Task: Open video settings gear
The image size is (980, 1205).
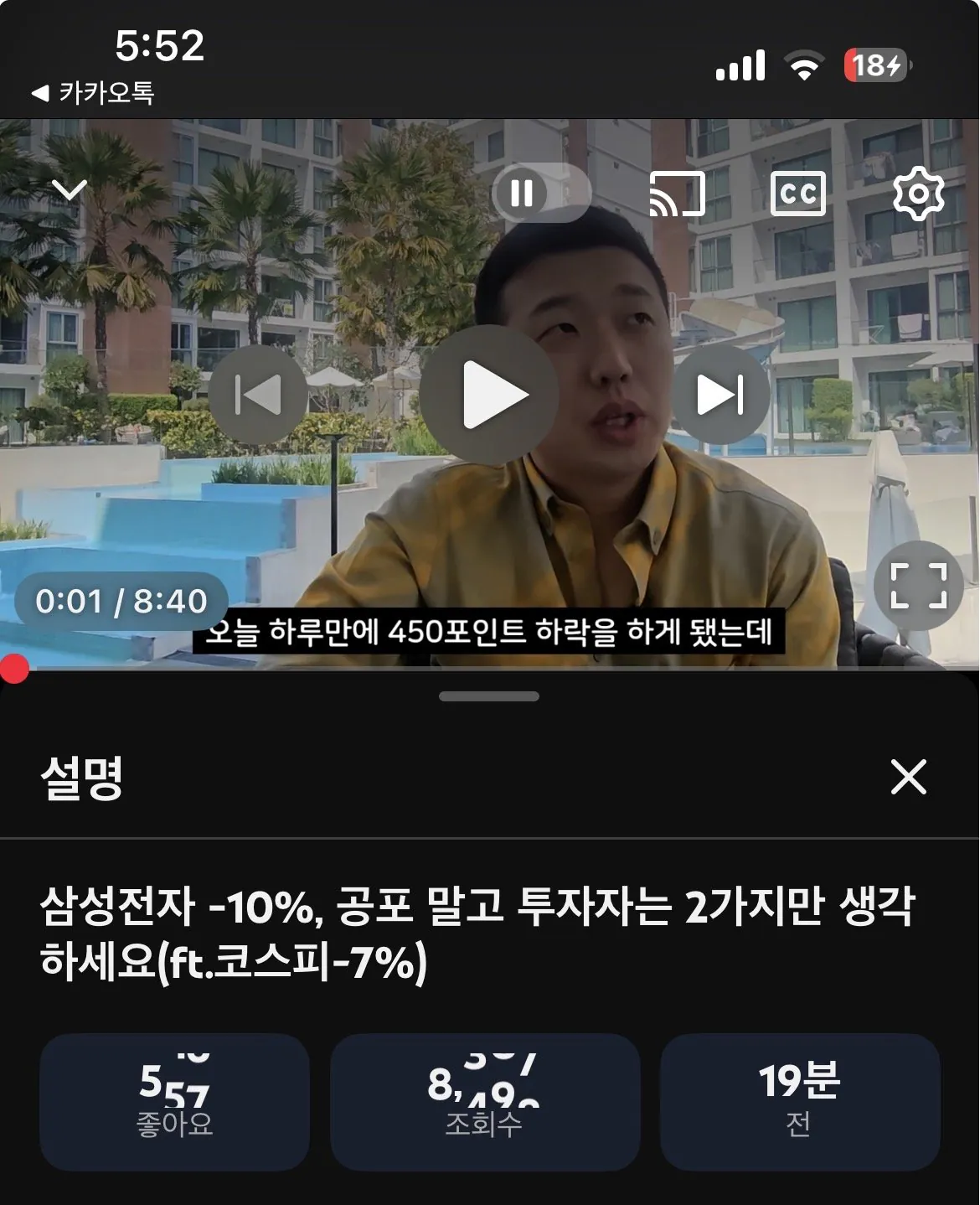Action: pyautogui.click(x=918, y=194)
